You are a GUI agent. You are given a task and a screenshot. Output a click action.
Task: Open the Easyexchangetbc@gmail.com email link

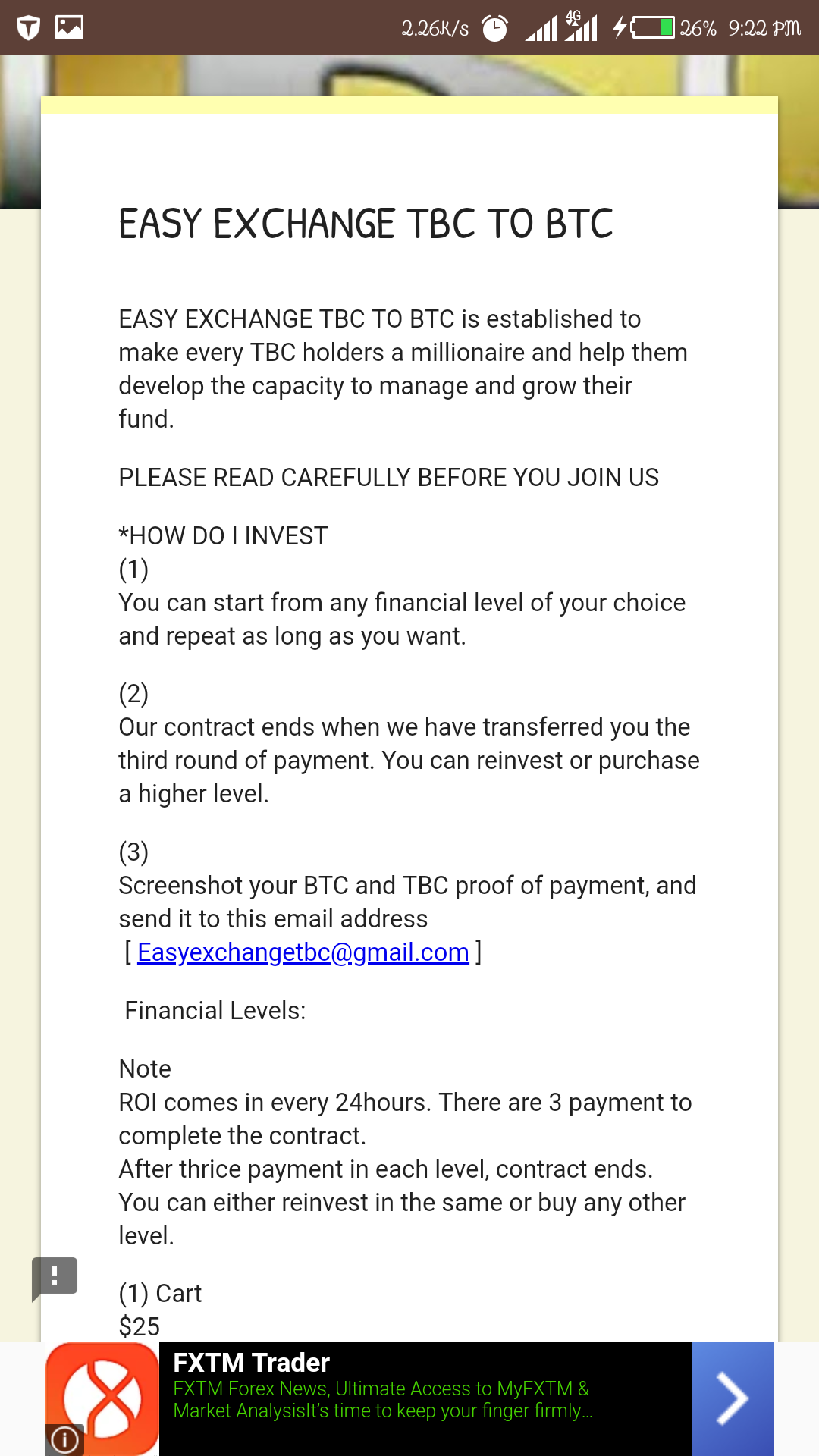tap(303, 952)
